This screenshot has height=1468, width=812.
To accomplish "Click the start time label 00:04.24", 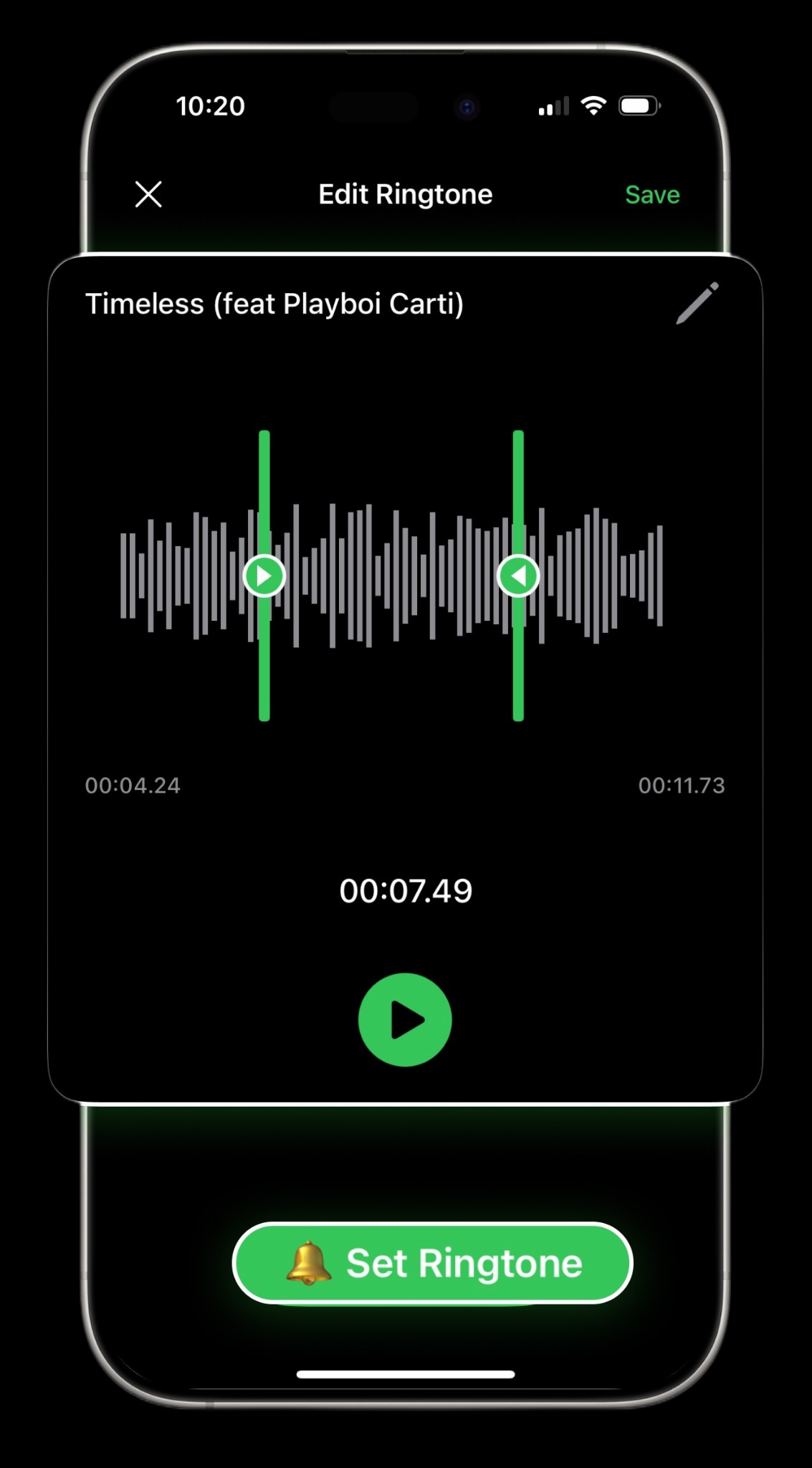I will pos(133,785).
